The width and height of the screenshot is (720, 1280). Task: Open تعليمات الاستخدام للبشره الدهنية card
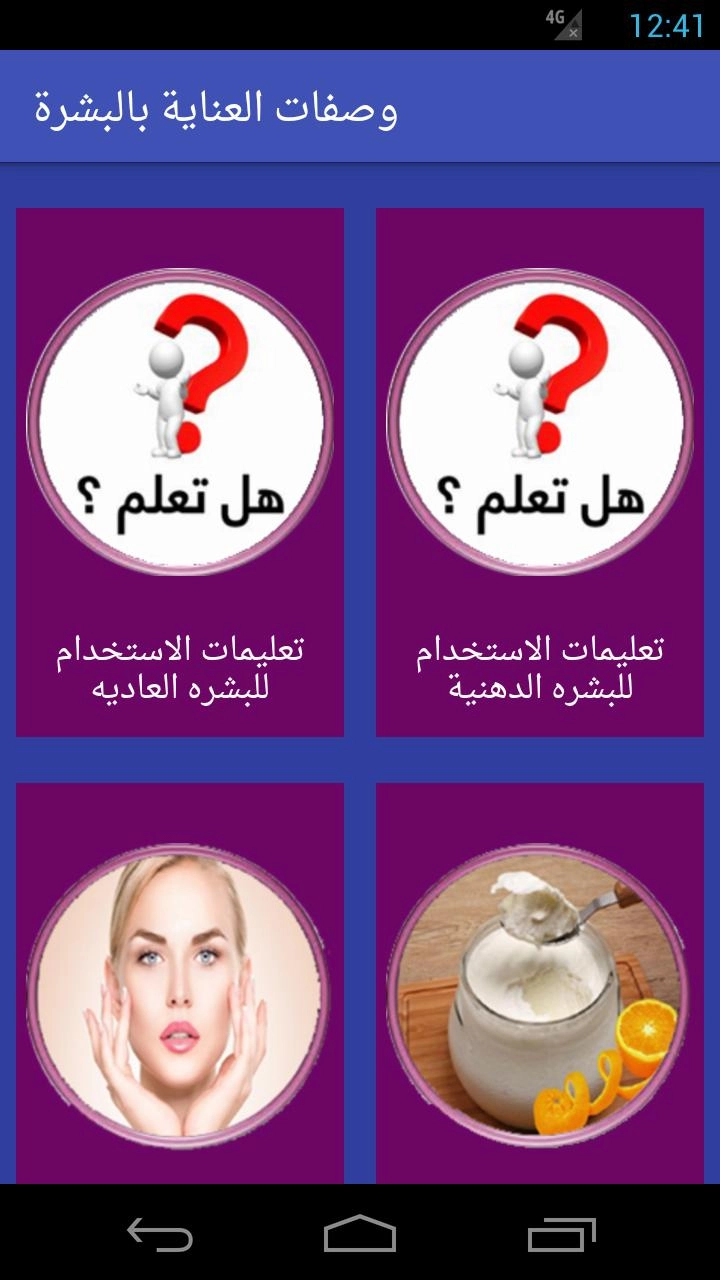point(540,472)
